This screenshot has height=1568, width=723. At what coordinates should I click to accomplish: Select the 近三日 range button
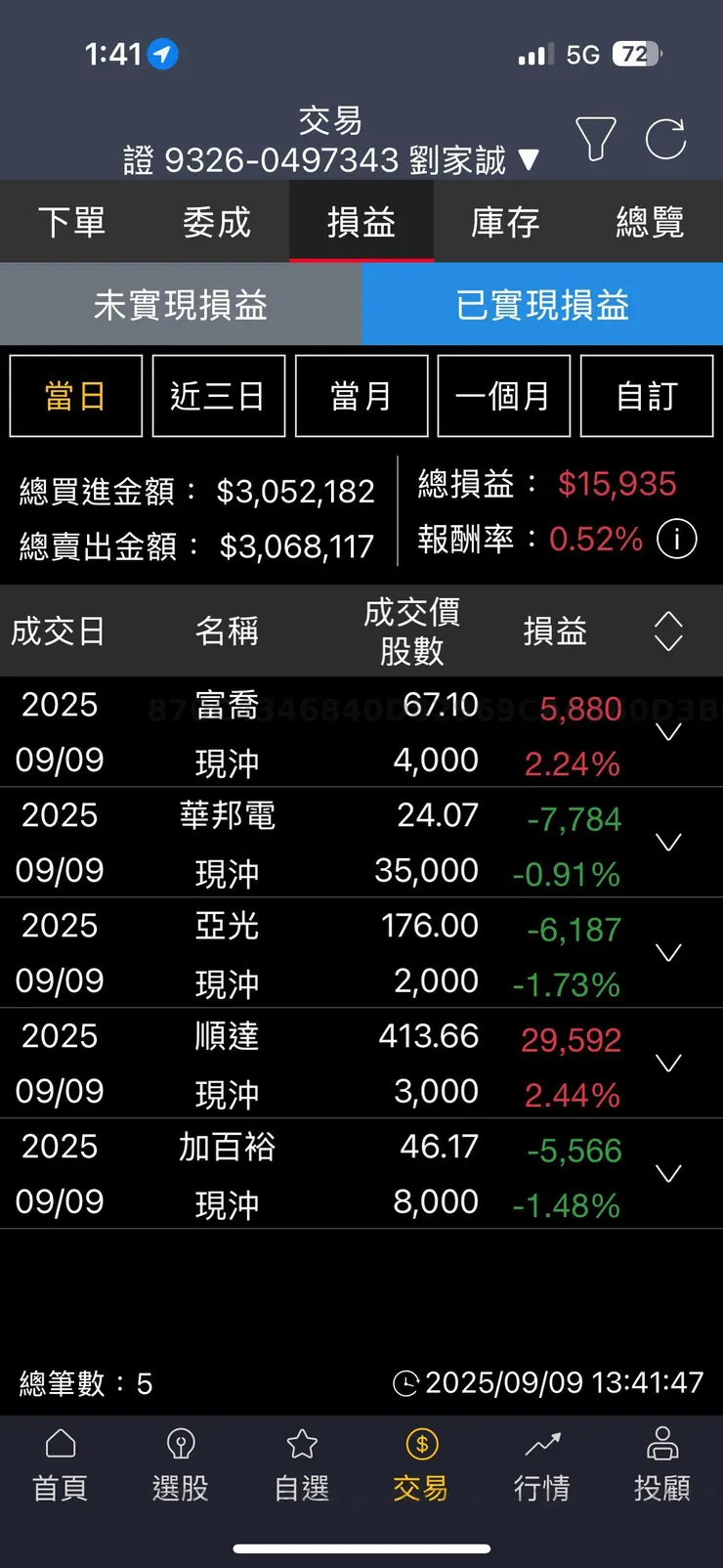click(x=219, y=396)
